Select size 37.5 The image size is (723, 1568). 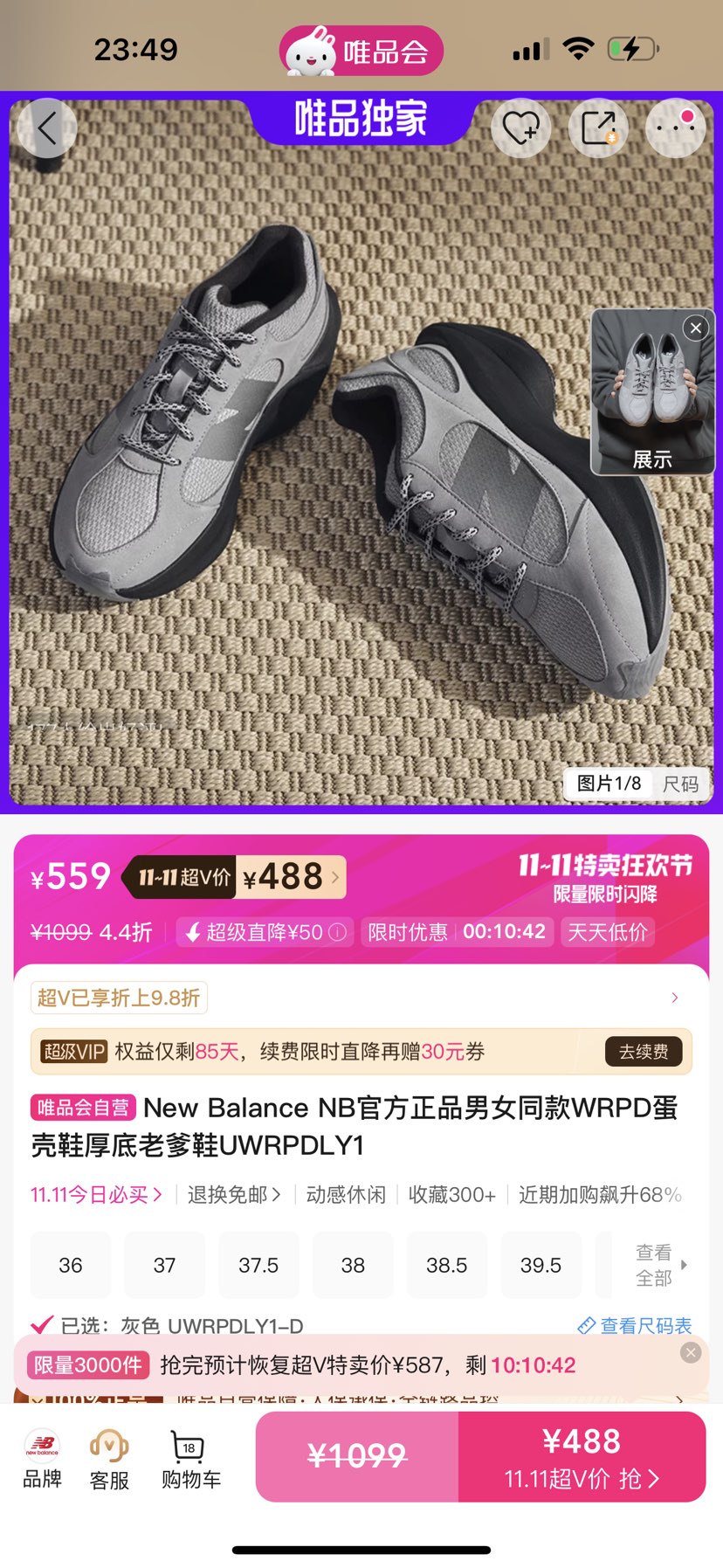[258, 1264]
